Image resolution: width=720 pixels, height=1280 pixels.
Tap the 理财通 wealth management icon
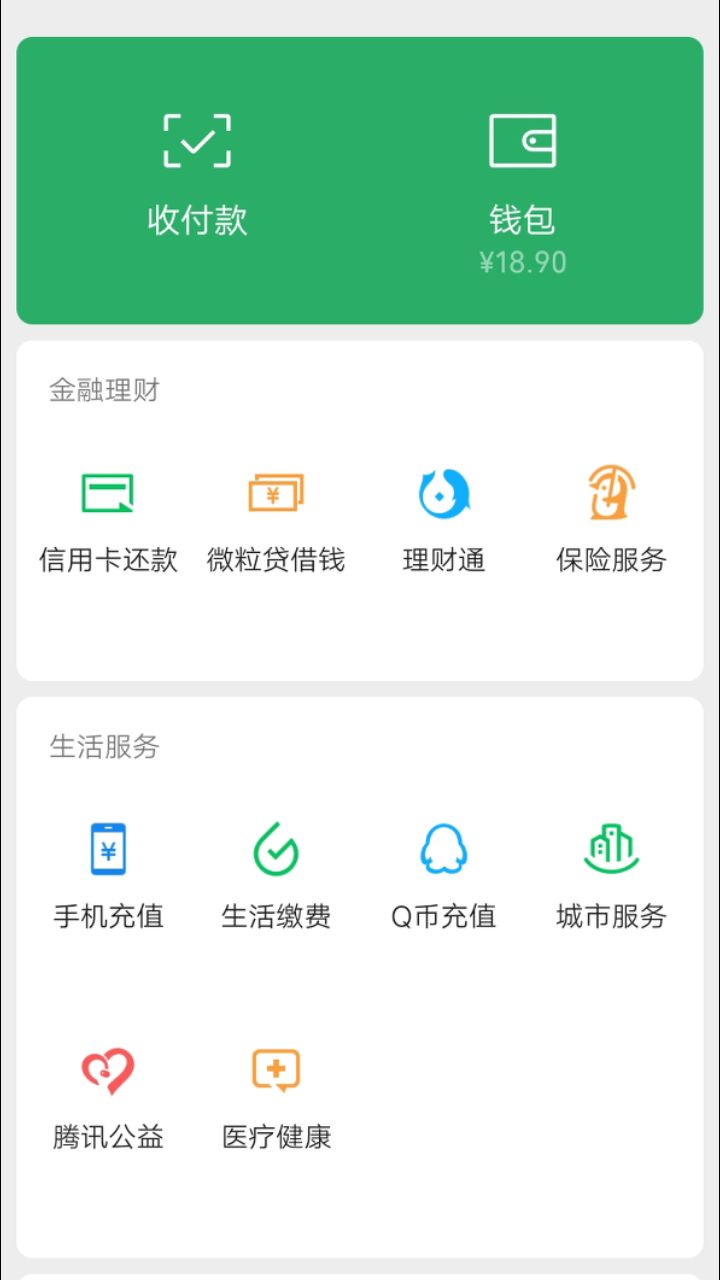(x=441, y=492)
